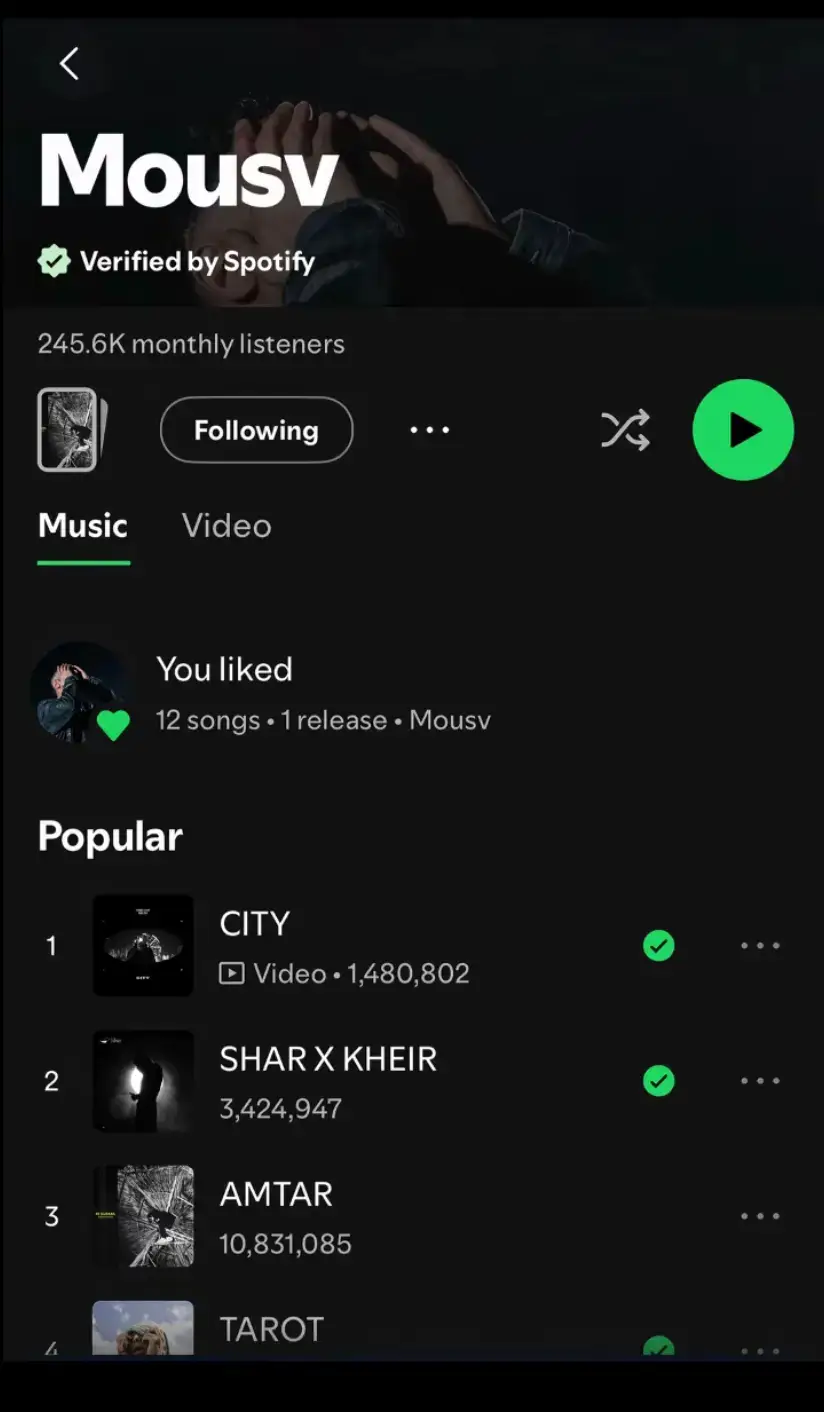Image resolution: width=824 pixels, height=1412 pixels.
Task: Open the artist options three-dot menu
Action: pos(430,430)
